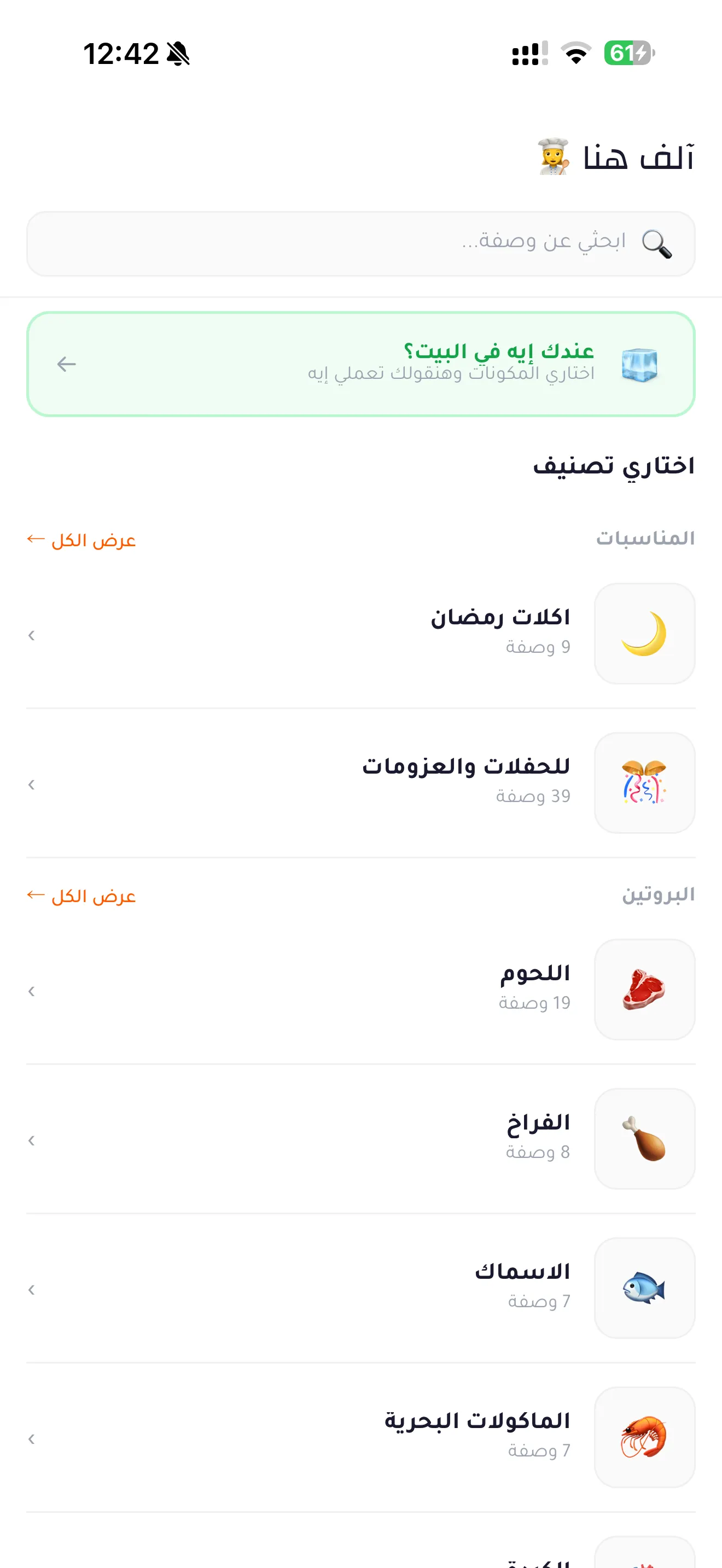Screen dimensions: 722x1568
Task: Show all under المناسبات section
Action: (x=81, y=540)
